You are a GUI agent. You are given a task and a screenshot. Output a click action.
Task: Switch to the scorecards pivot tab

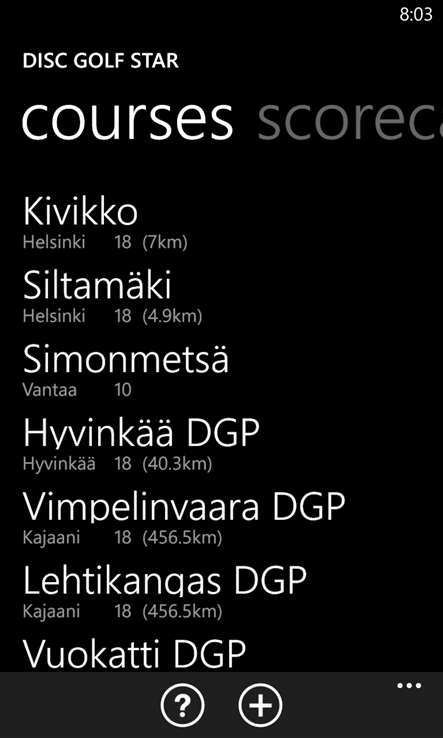[x=350, y=118]
